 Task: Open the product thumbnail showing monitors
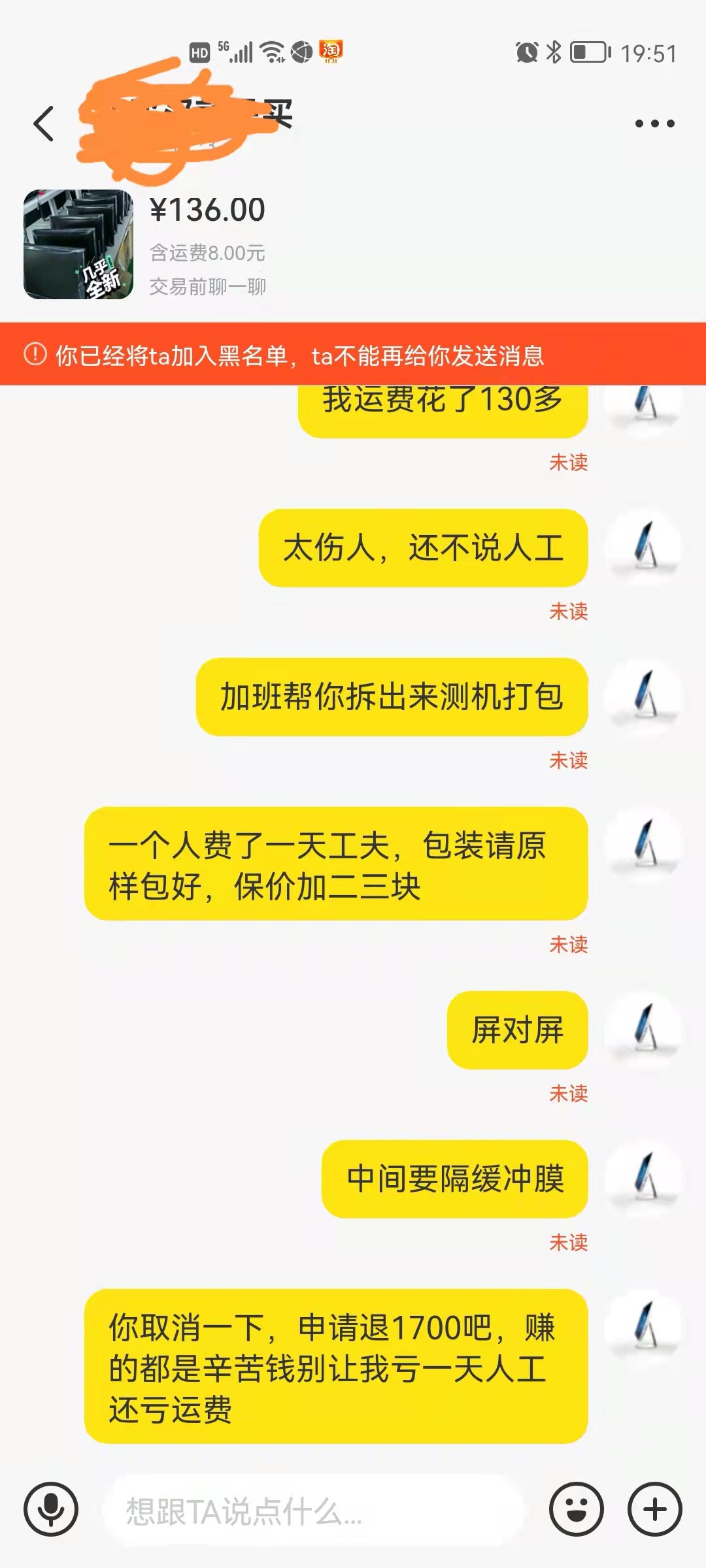click(x=80, y=245)
